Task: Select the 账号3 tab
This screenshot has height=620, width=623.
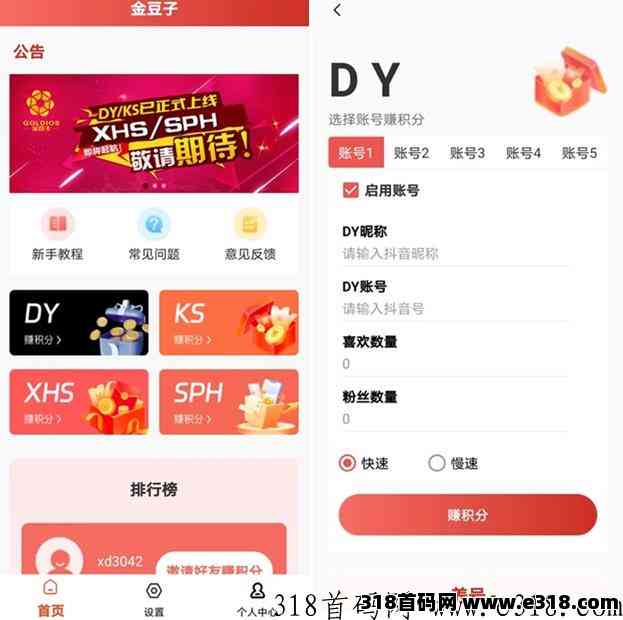Action: [467, 153]
